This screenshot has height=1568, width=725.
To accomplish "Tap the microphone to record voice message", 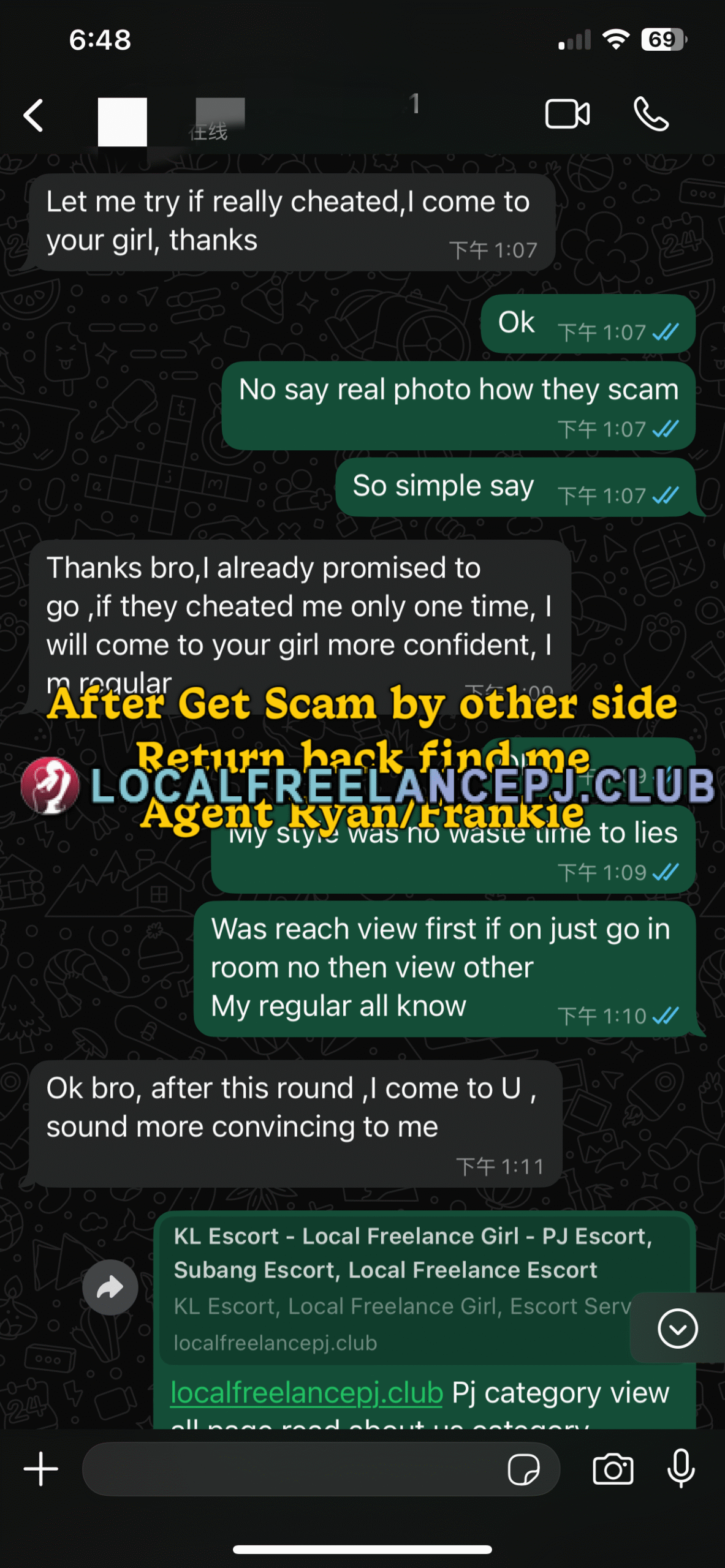I will (681, 1469).
